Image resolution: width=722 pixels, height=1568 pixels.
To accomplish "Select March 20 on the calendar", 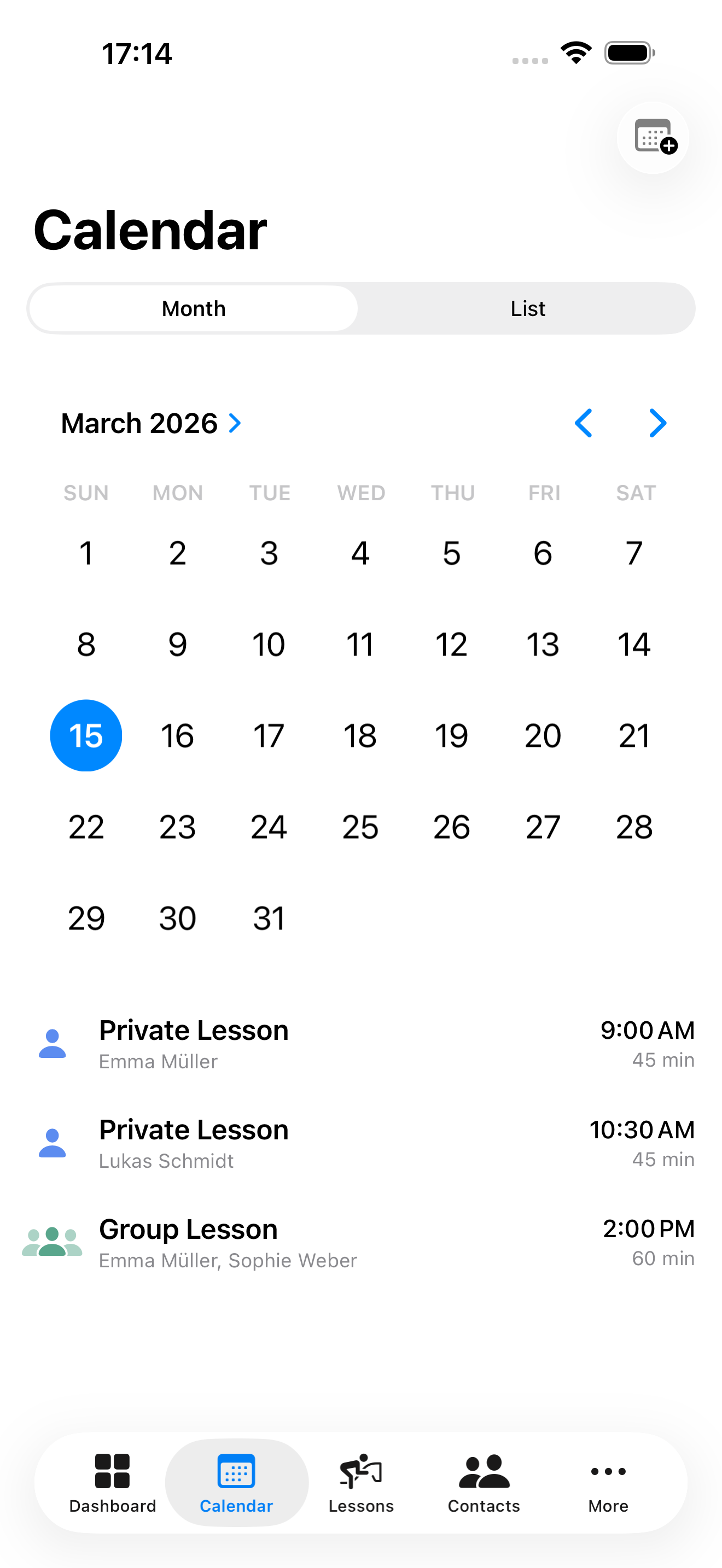I will [543, 735].
